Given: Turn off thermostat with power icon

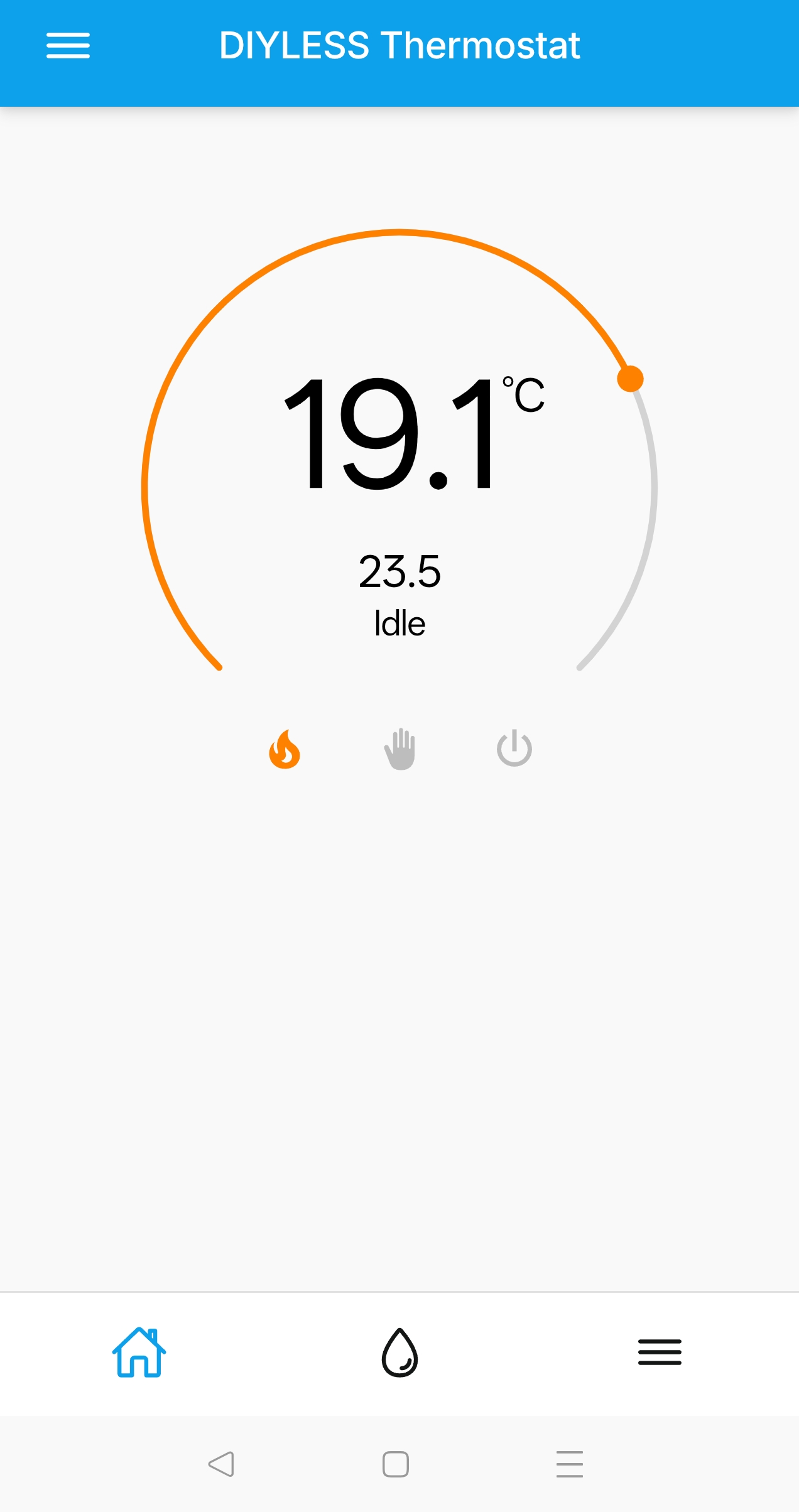Looking at the screenshot, I should [x=514, y=748].
